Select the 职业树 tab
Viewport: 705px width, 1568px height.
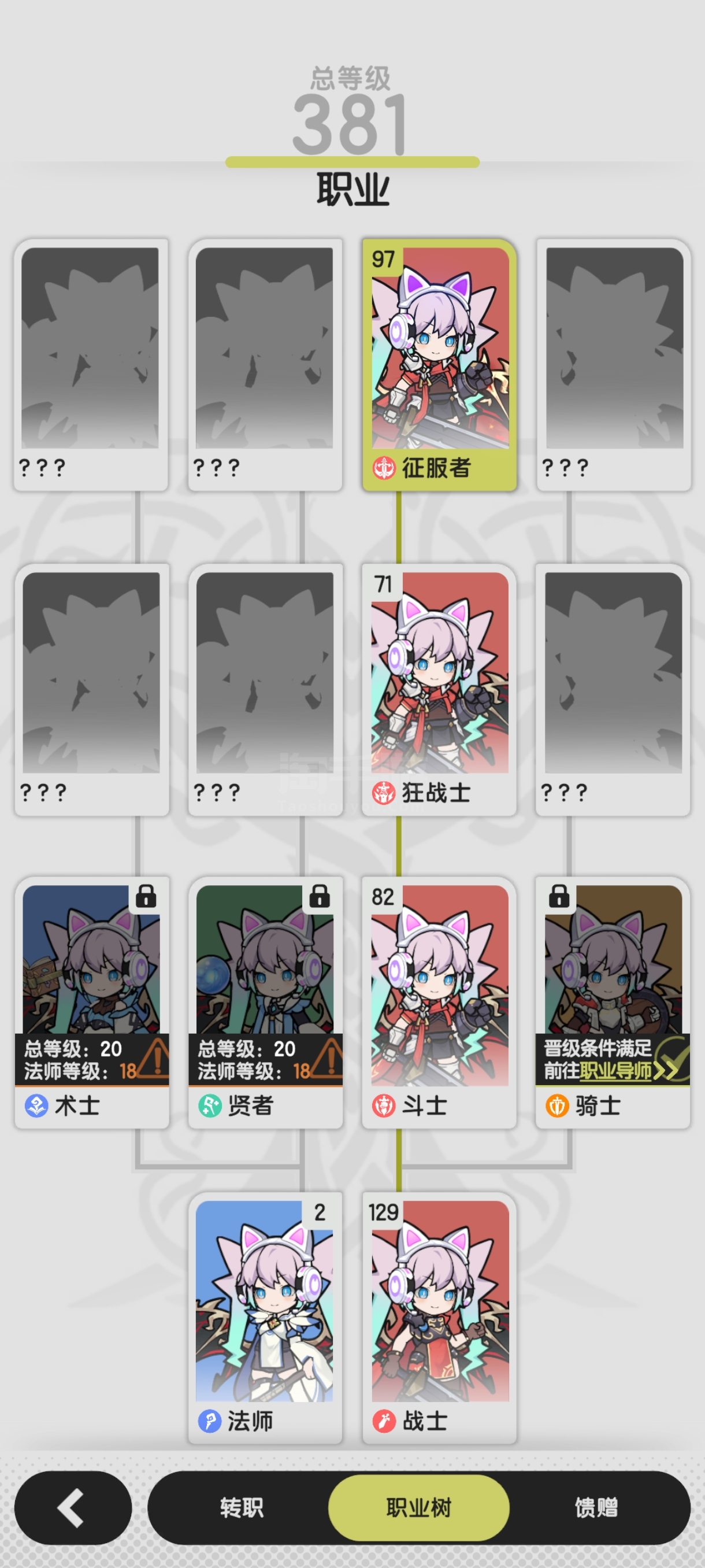[418, 1507]
